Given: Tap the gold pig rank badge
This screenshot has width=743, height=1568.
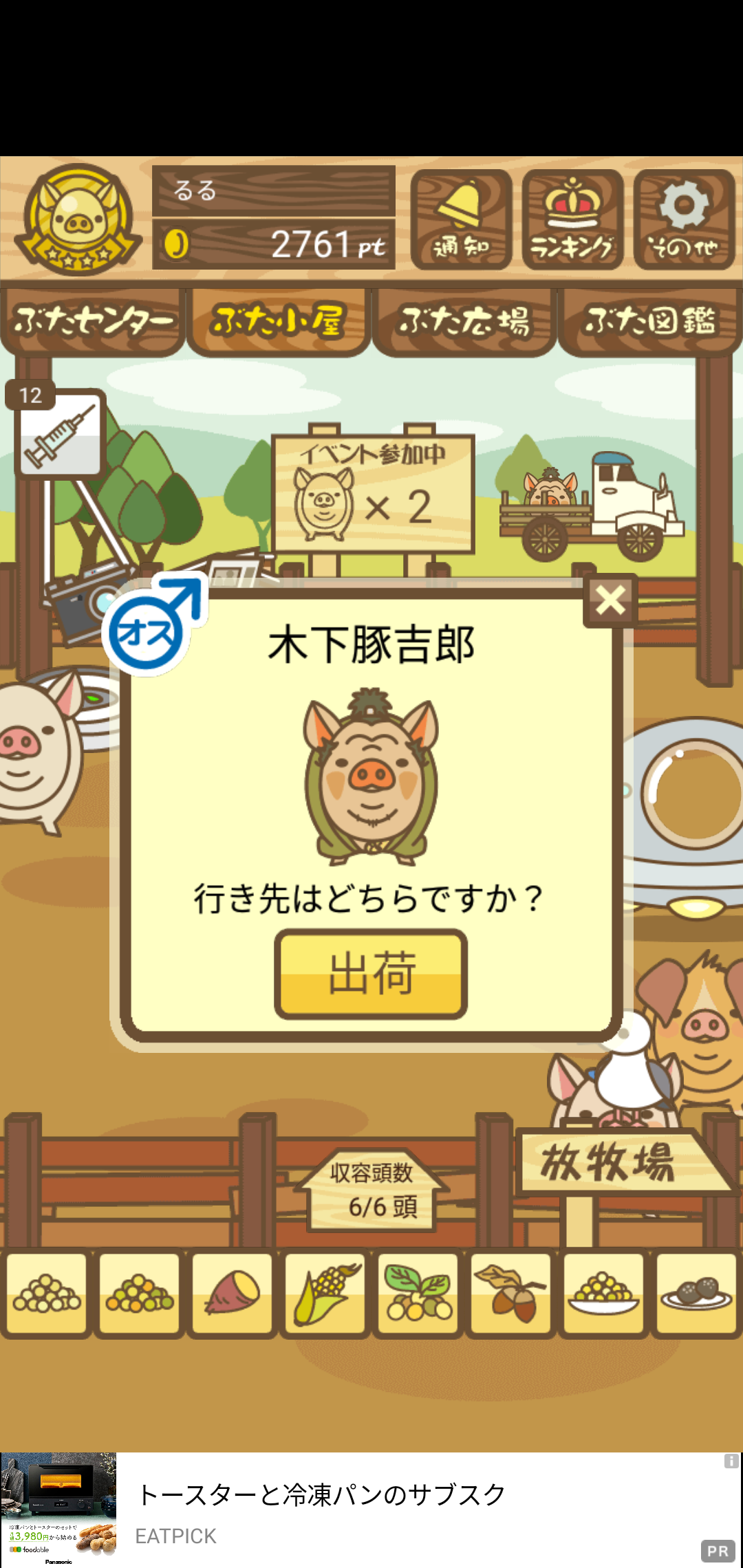Looking at the screenshot, I should point(78,220).
